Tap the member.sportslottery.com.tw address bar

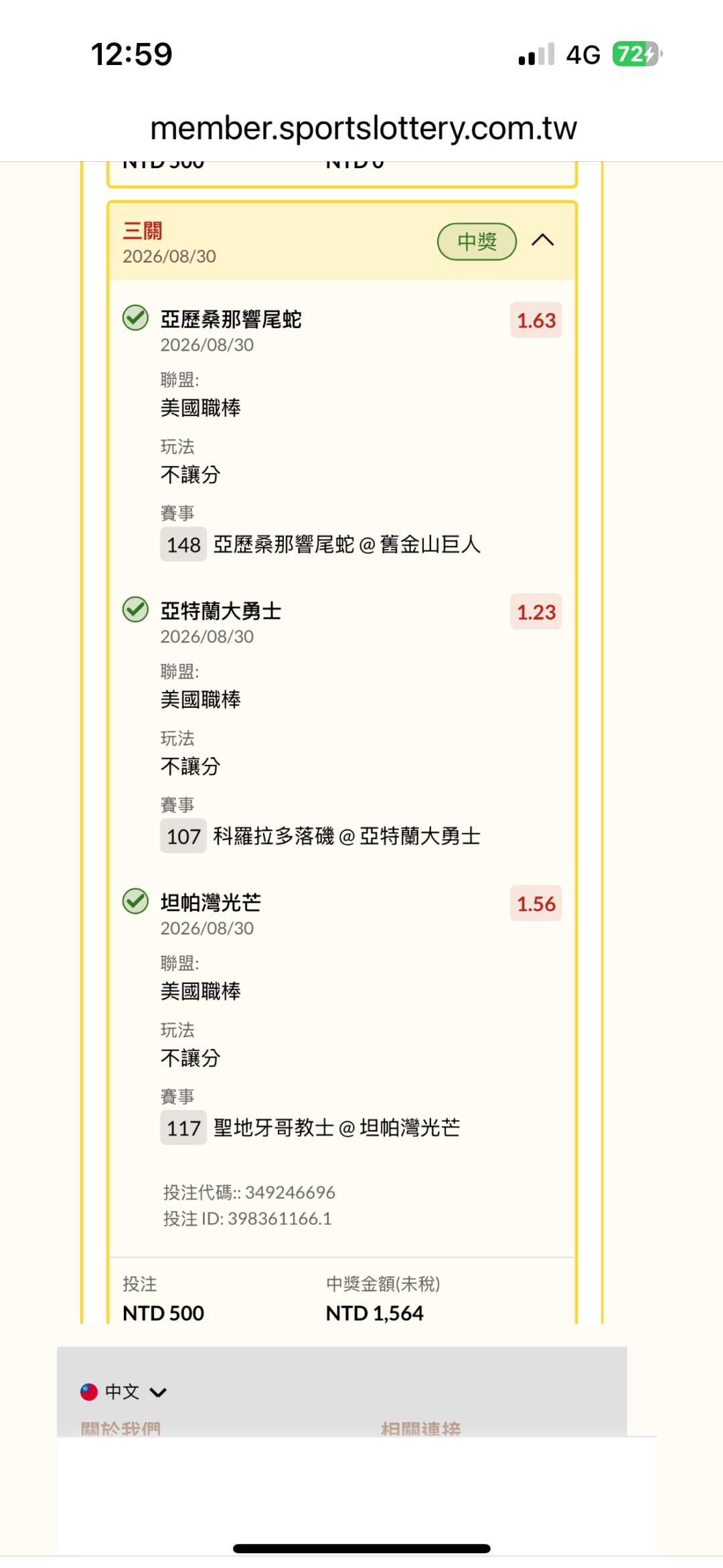point(363,128)
